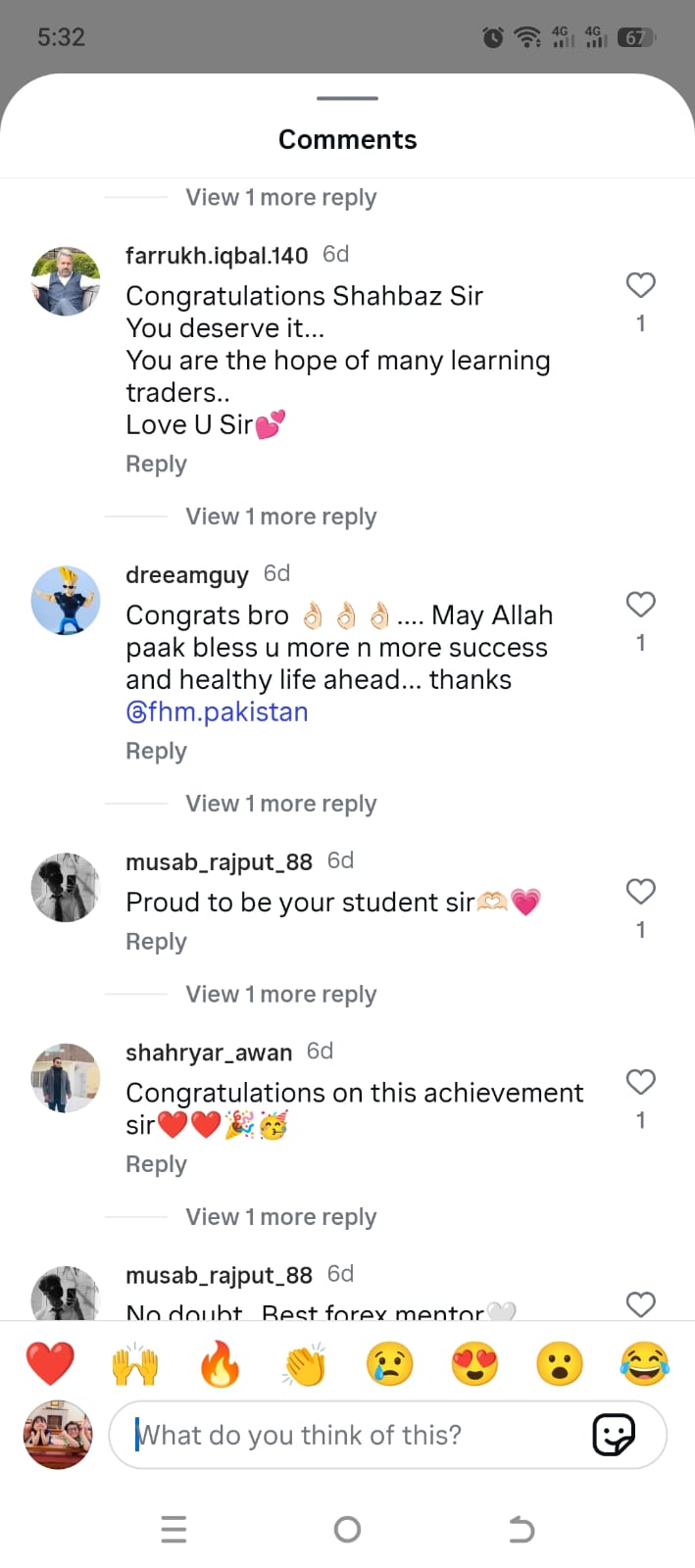Like farrukh.iqbal.140's comment

coord(640,285)
